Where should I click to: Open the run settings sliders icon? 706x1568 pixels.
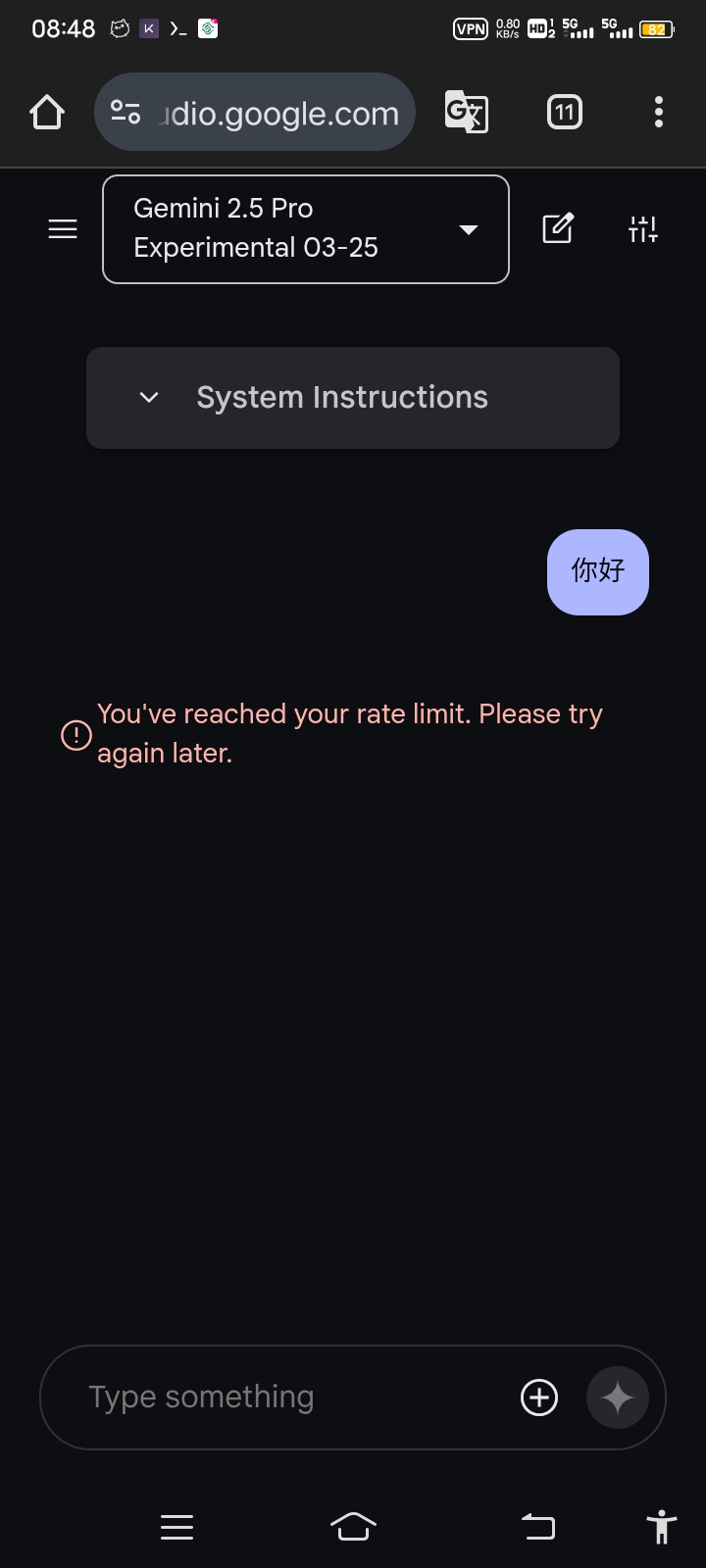pyautogui.click(x=643, y=229)
